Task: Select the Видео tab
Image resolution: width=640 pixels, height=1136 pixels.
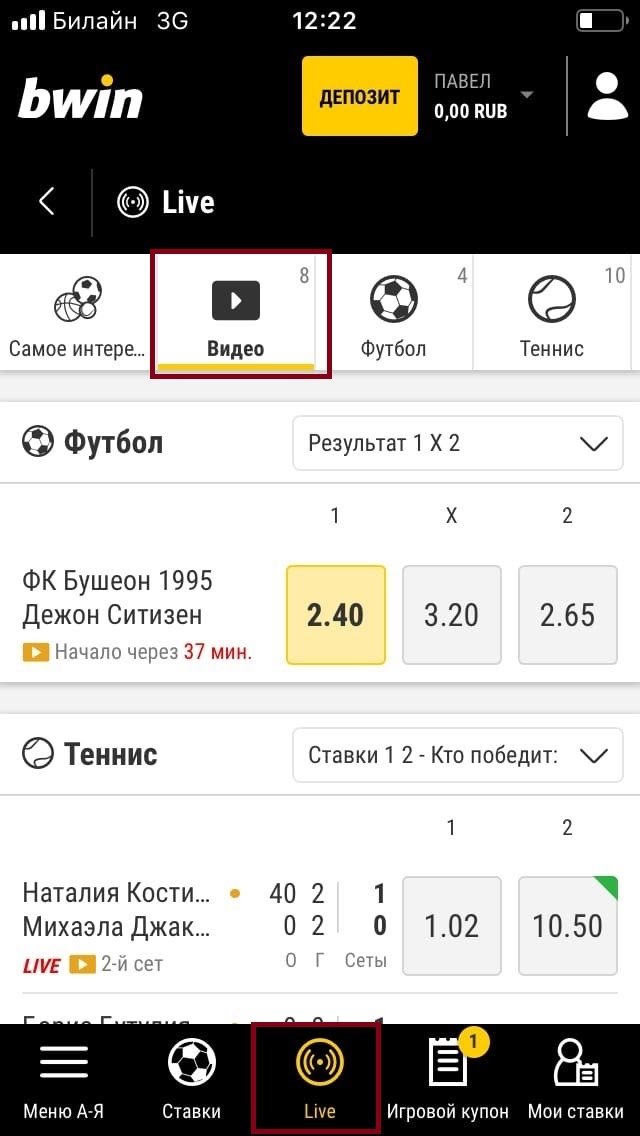Action: [236, 313]
